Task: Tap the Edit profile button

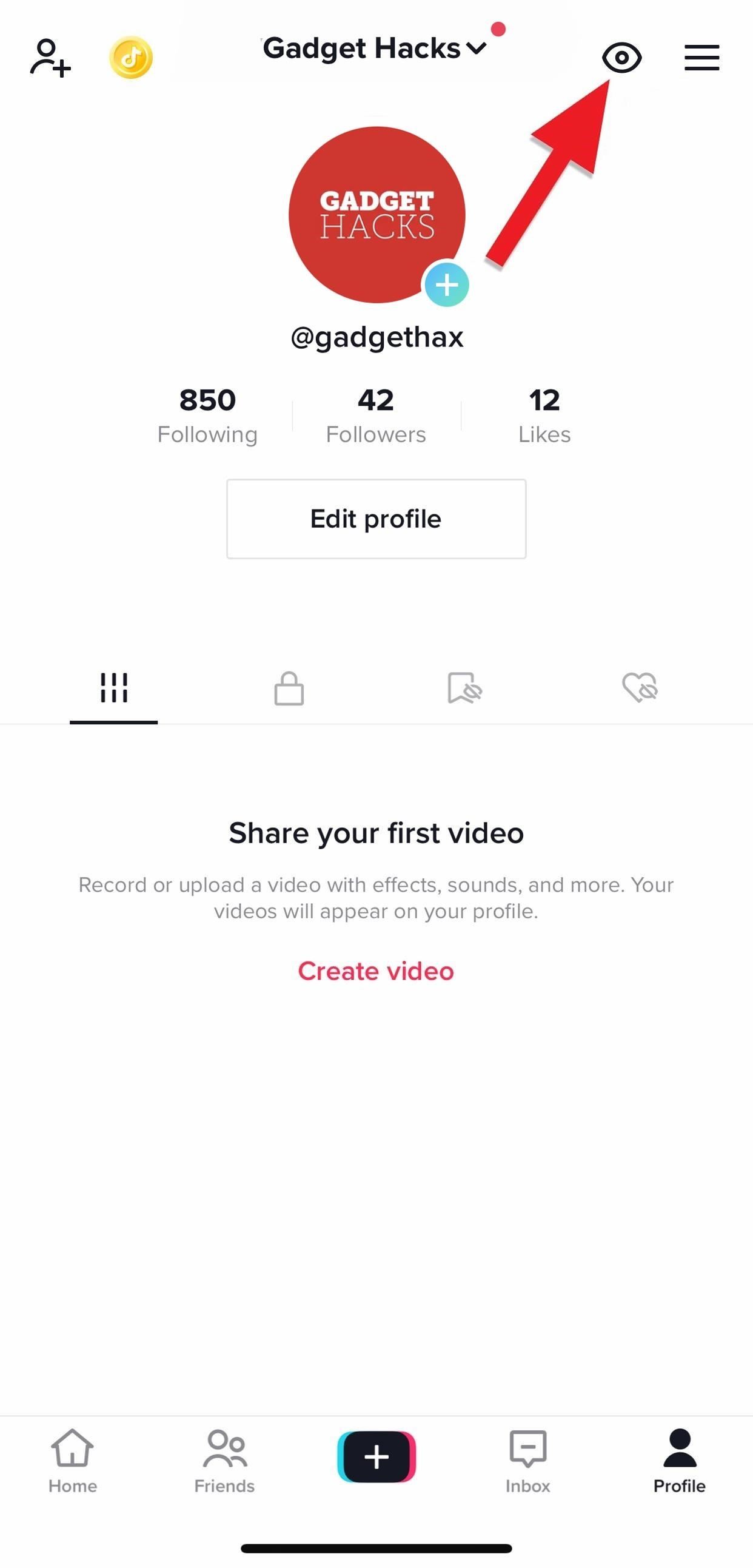Action: [x=376, y=519]
